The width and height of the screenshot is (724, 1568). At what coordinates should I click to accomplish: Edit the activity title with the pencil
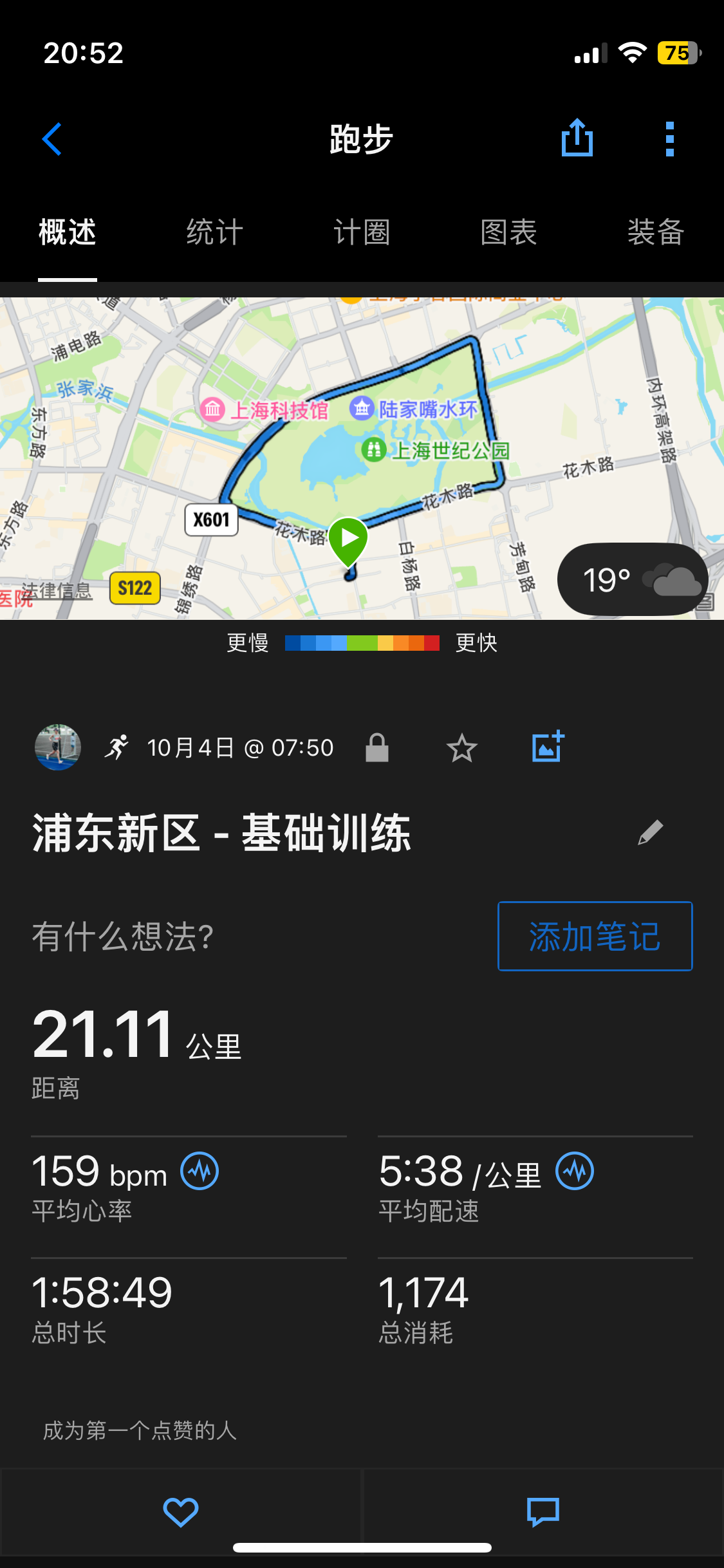pyautogui.click(x=650, y=832)
